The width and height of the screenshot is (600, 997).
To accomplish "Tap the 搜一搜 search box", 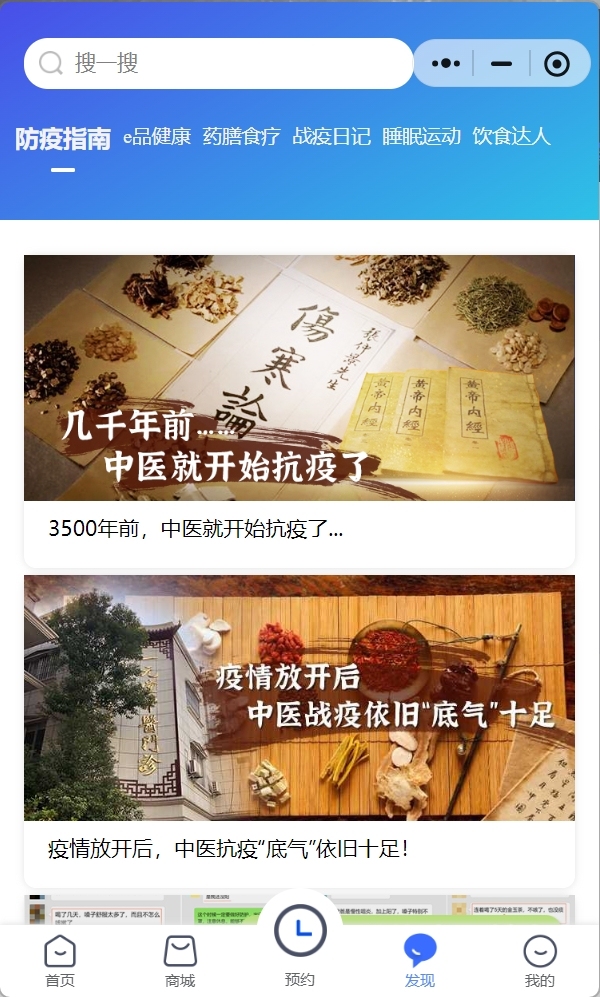I will (218, 64).
